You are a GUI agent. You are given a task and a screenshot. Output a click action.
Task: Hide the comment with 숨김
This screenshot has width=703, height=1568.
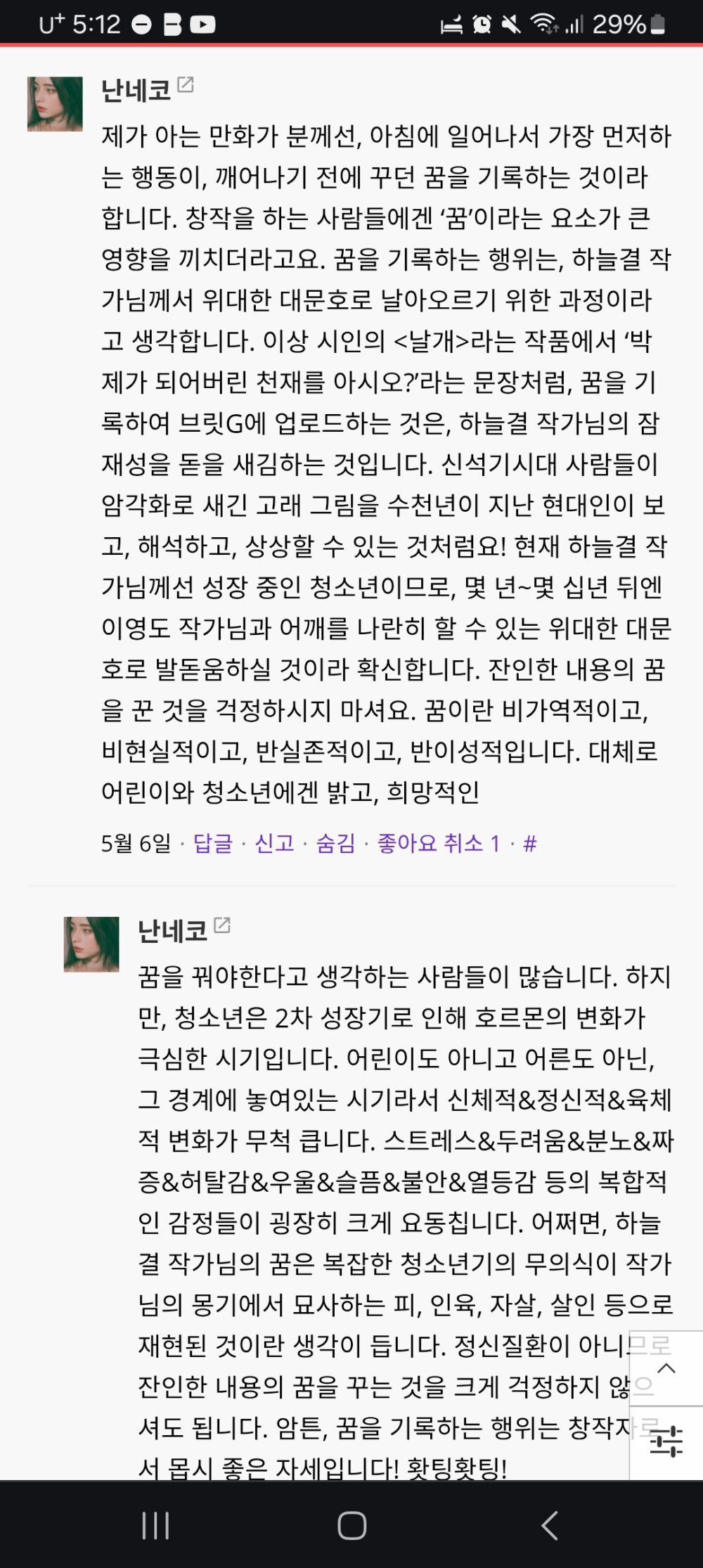click(x=335, y=843)
